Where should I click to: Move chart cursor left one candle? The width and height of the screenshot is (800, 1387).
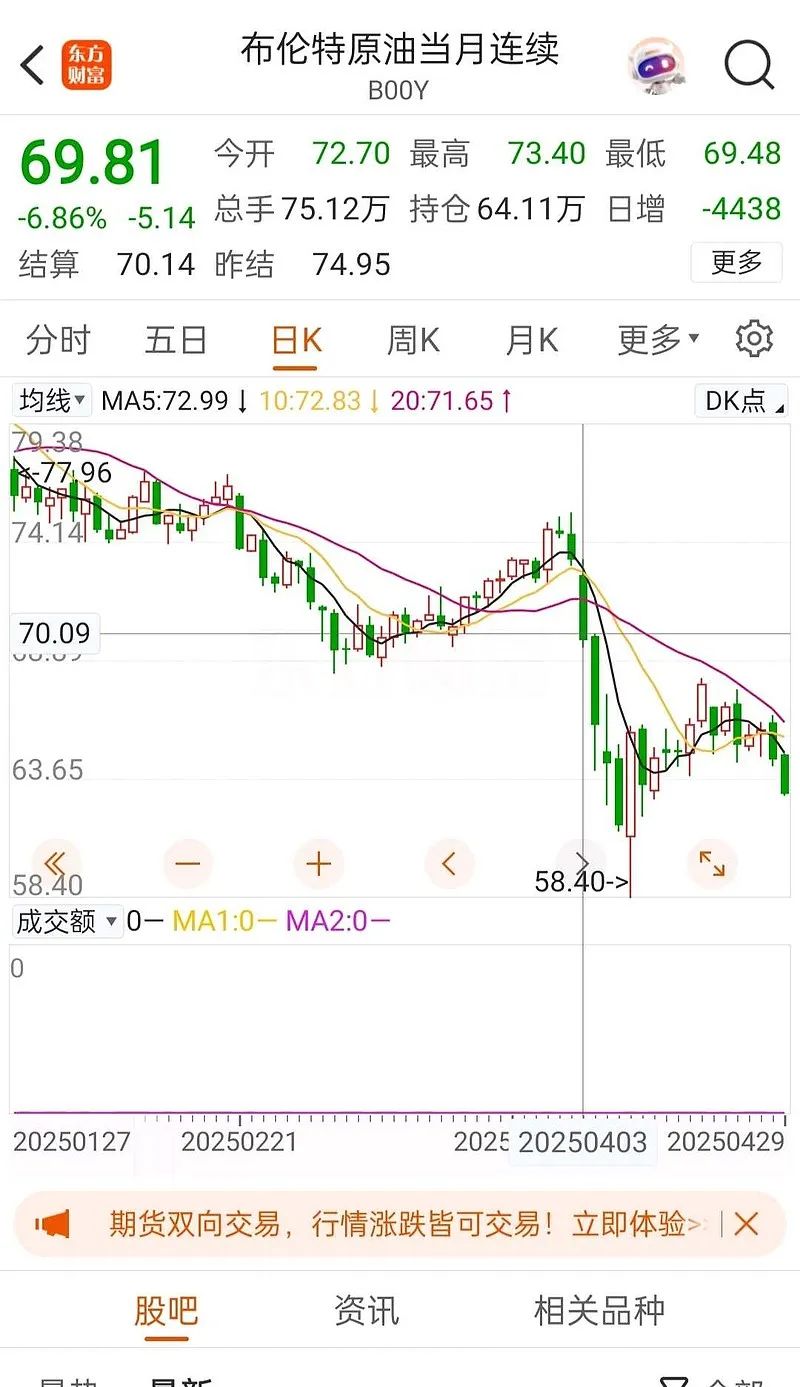pyautogui.click(x=449, y=863)
